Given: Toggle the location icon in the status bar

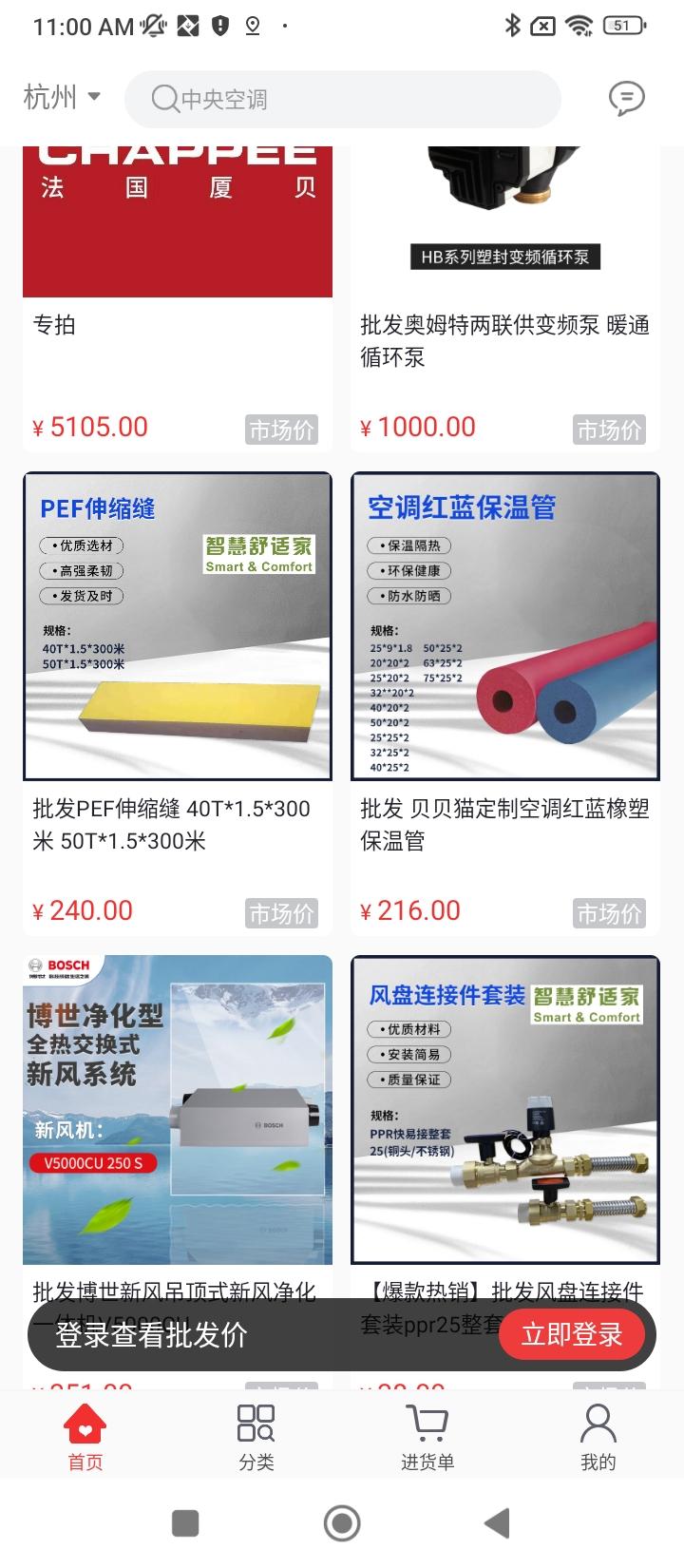Looking at the screenshot, I should [252, 26].
